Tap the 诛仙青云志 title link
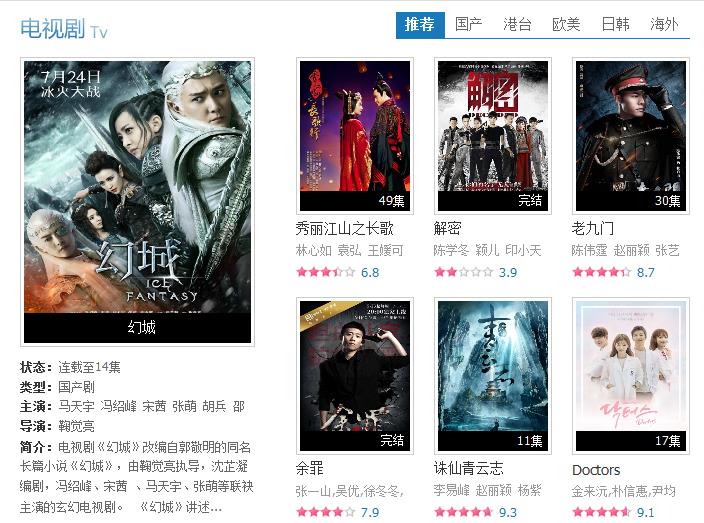The image size is (704, 523). [468, 469]
